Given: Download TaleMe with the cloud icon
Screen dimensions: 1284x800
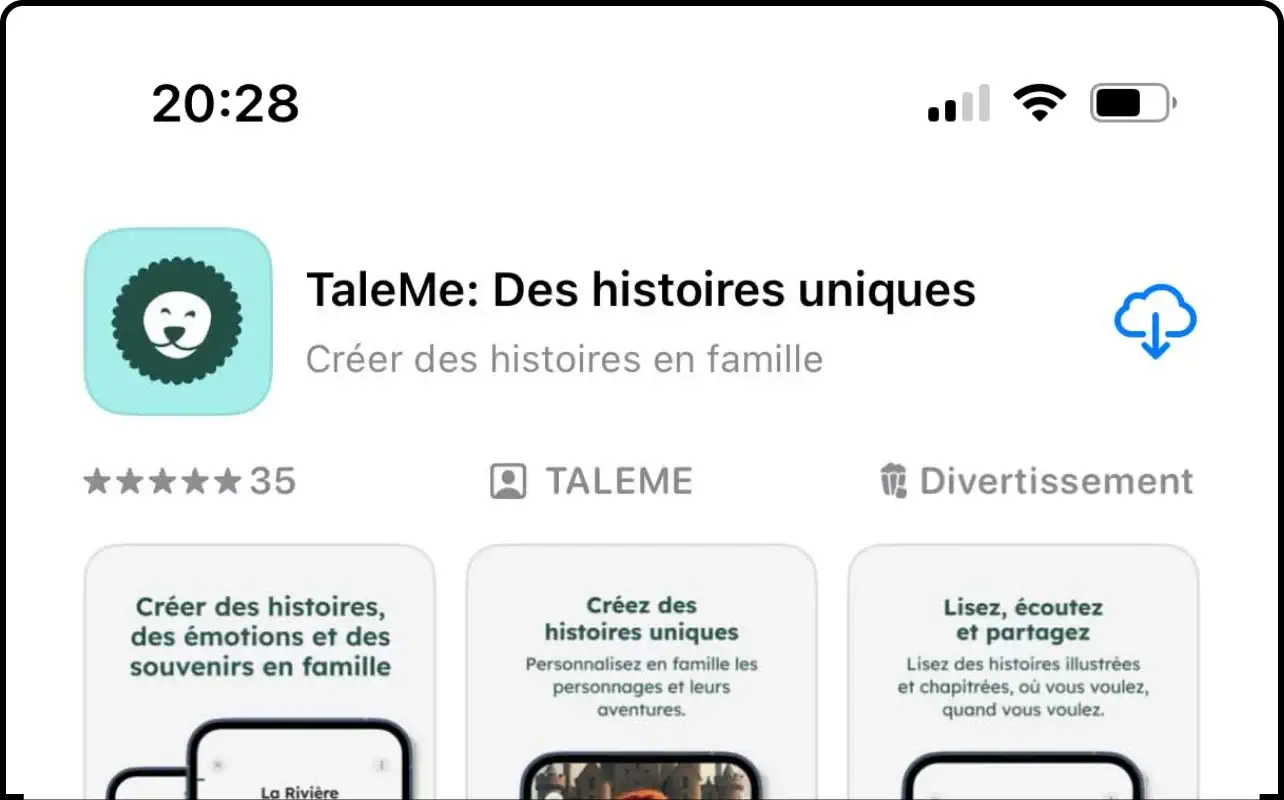Looking at the screenshot, I should (1155, 321).
